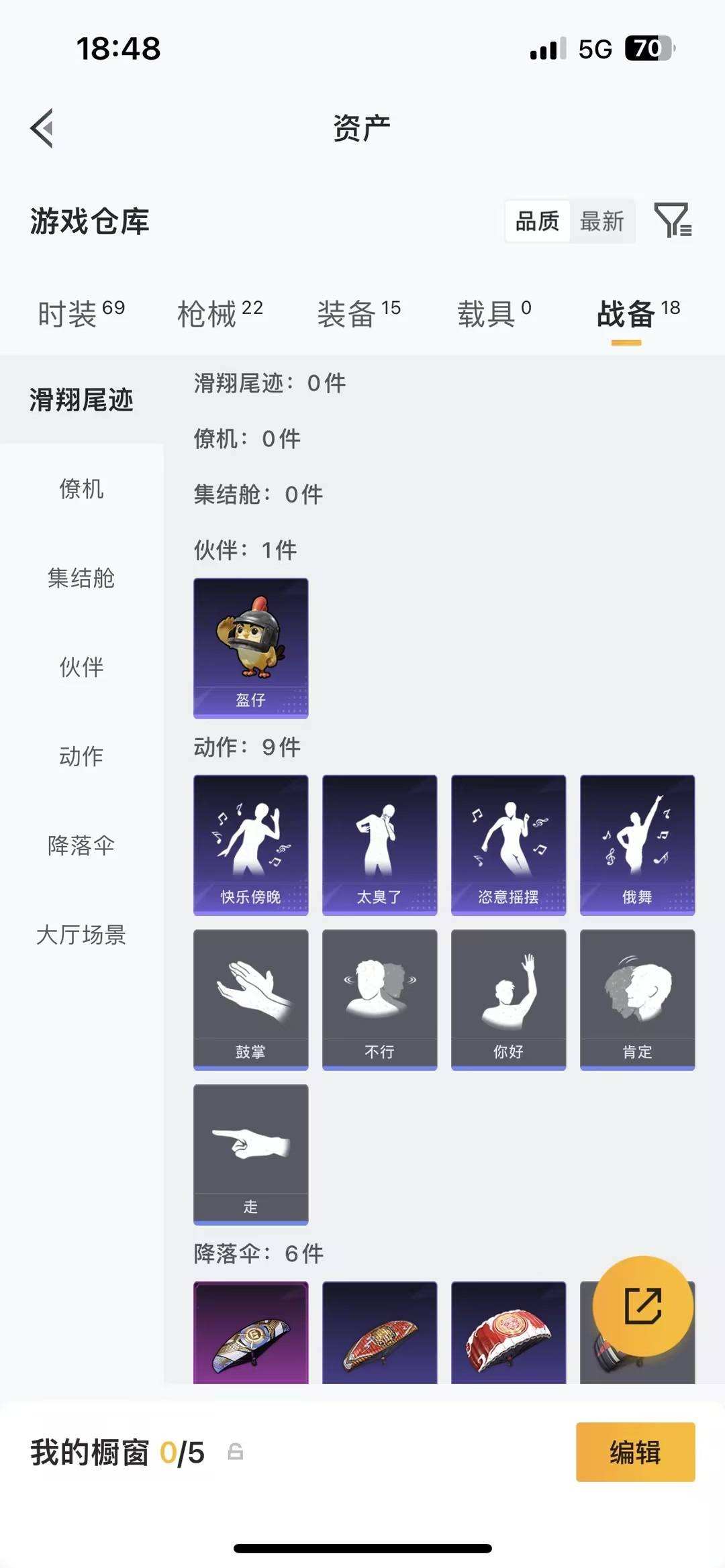Go back from the 资产 page
This screenshot has width=725, height=1568.
pos(42,127)
